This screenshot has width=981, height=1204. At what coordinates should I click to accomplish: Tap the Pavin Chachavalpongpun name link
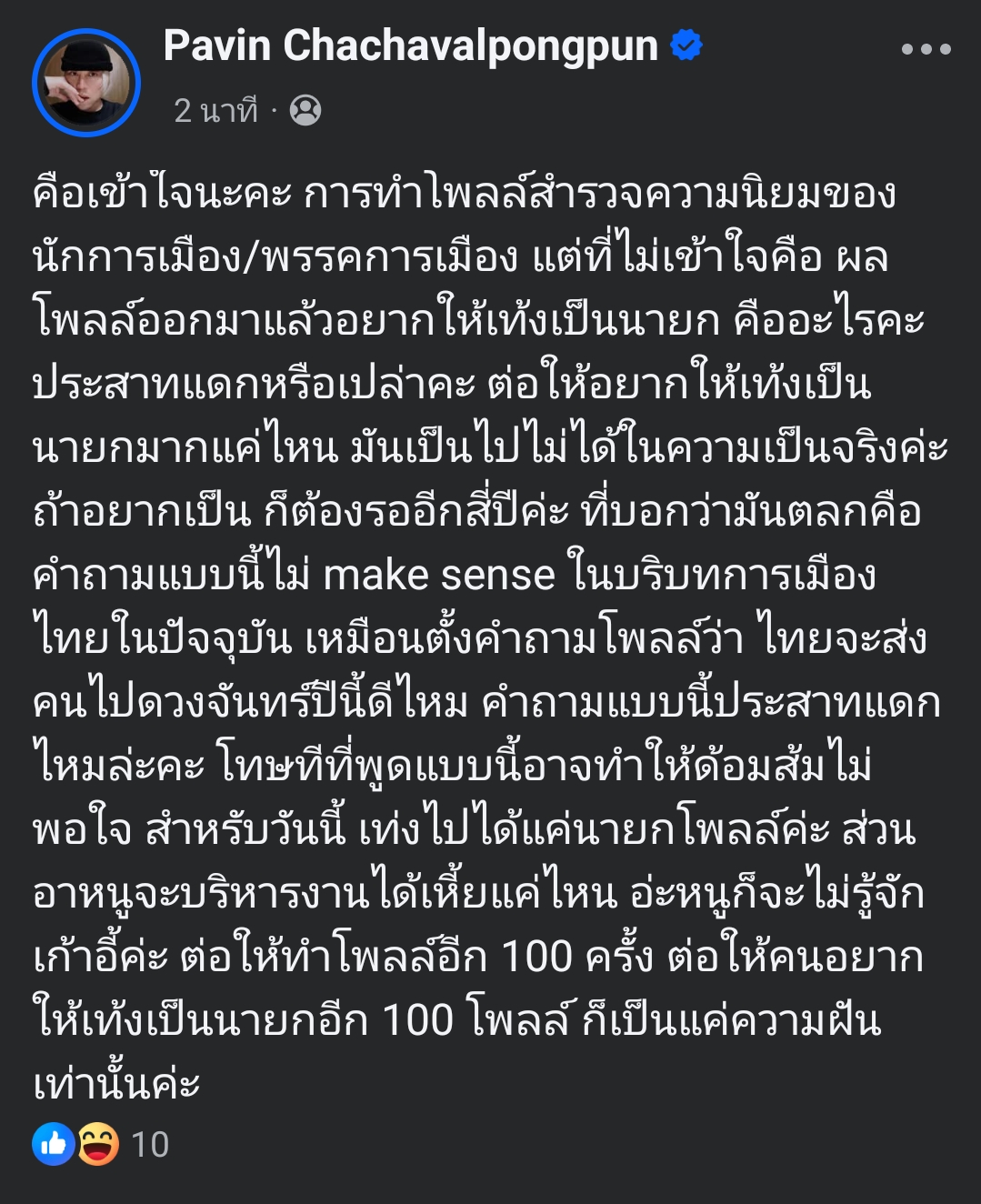pyautogui.click(x=410, y=45)
